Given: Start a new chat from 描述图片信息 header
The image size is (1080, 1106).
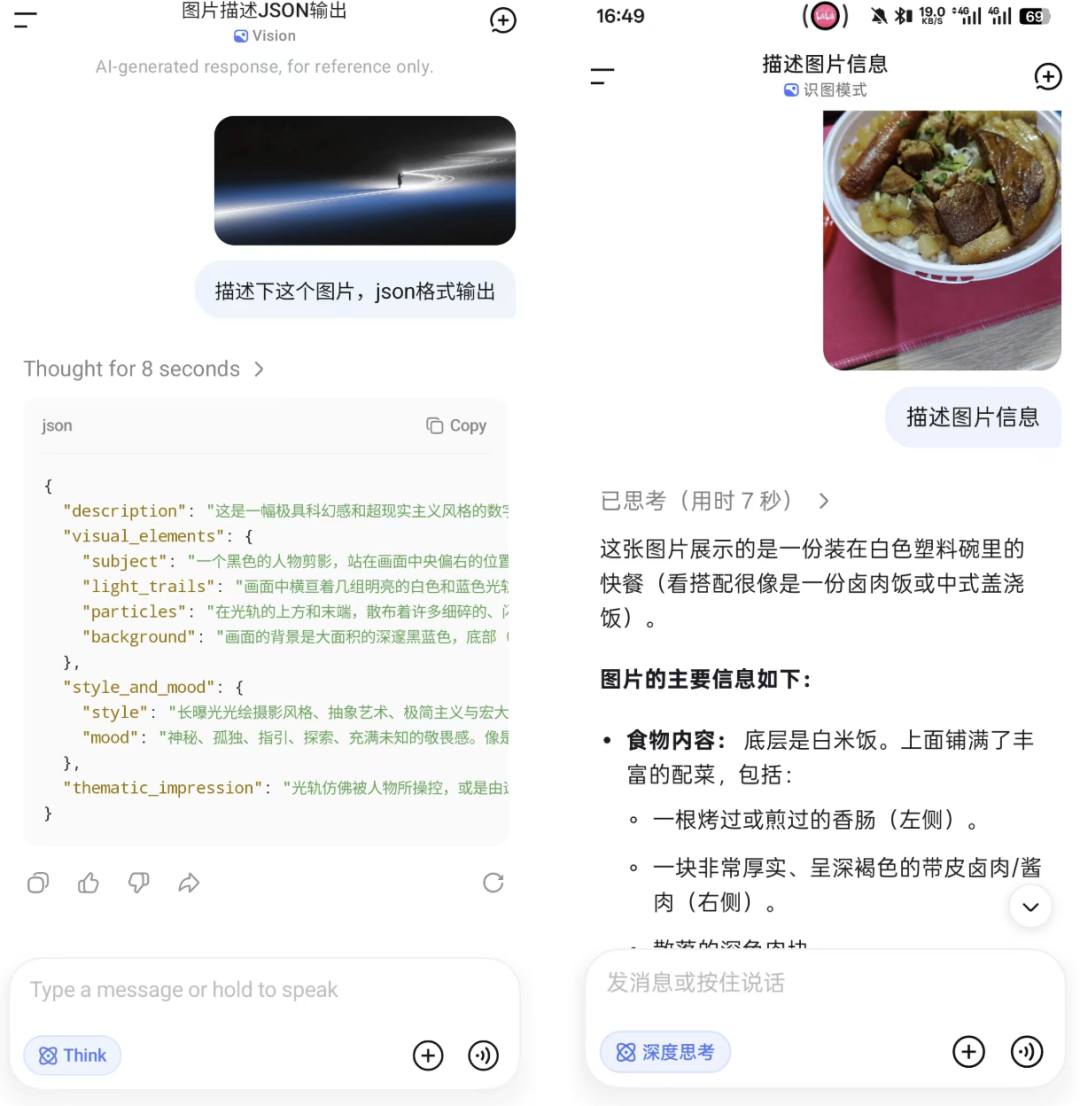Looking at the screenshot, I should point(1047,76).
